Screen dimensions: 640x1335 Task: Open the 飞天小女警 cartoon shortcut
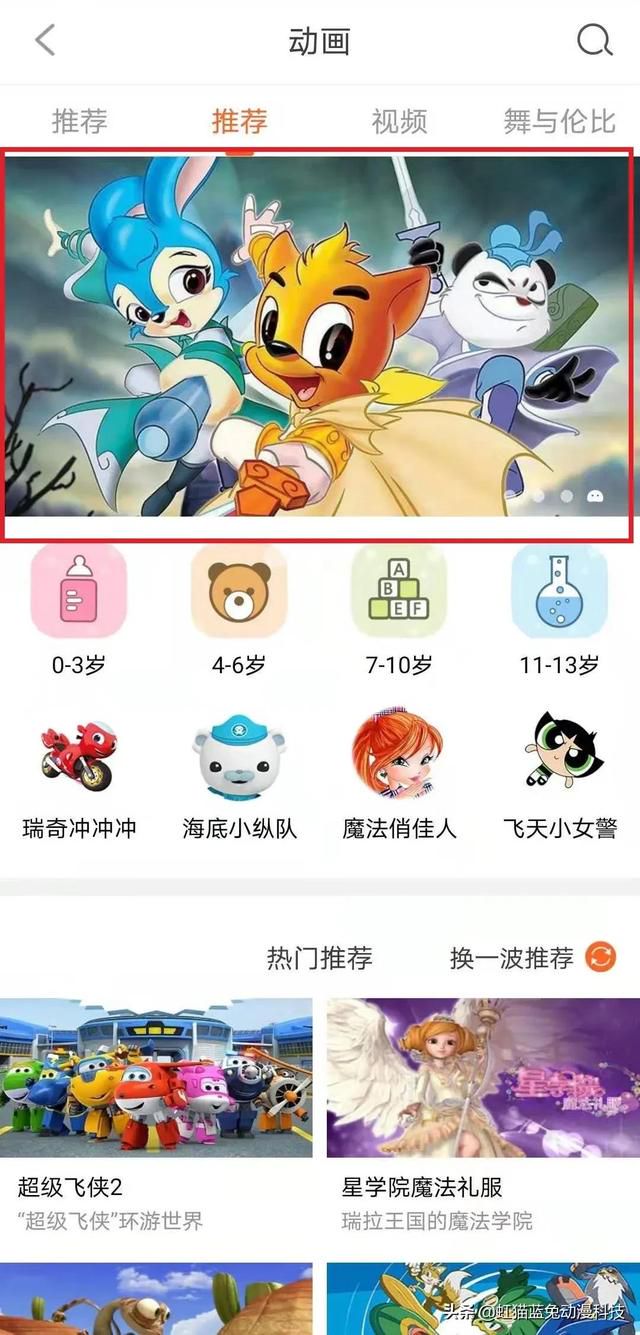(x=559, y=775)
